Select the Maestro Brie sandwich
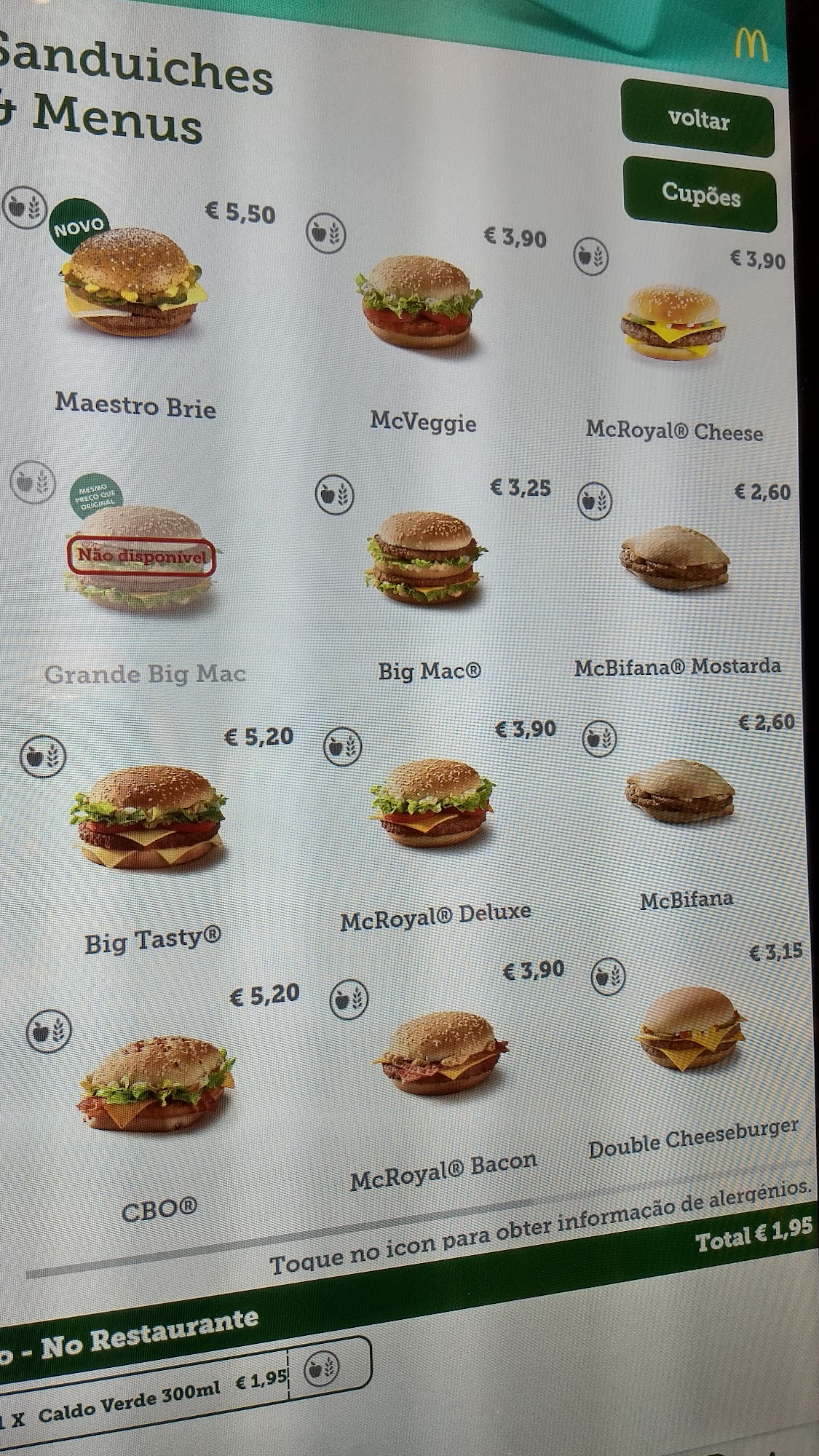 coord(131,291)
